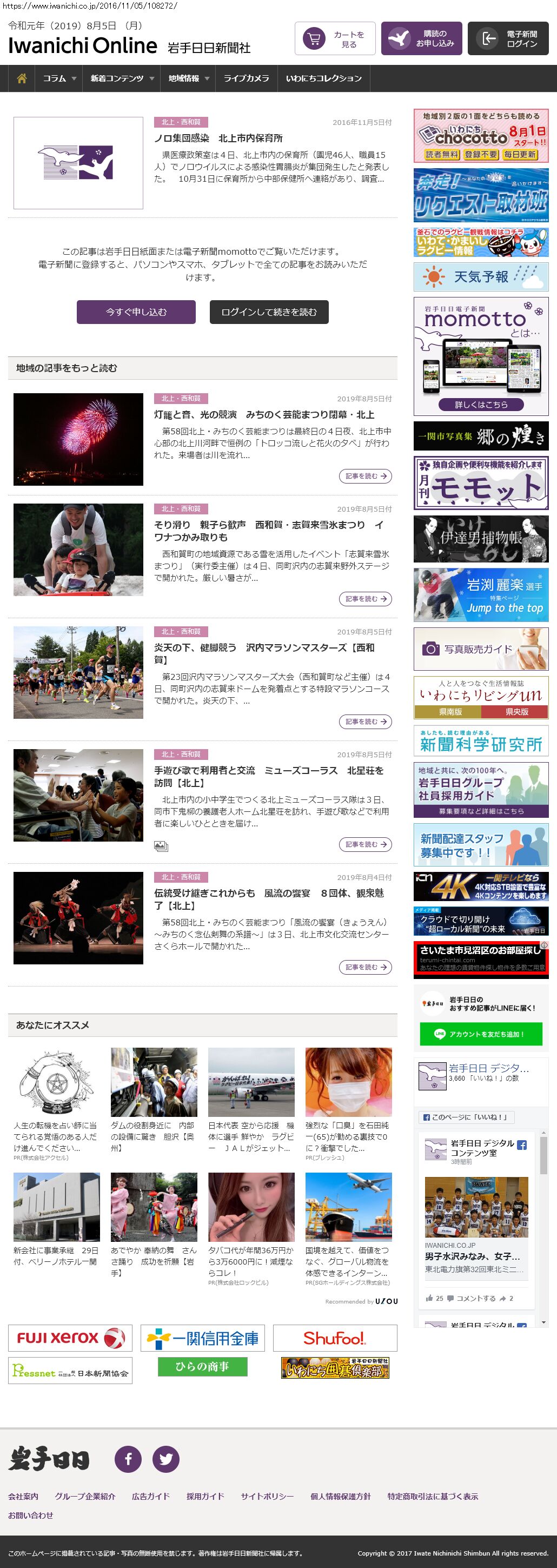Viewport: 557px width, 1568px height.
Task: Open ライブカメラ from the navigation bar
Action: point(246,78)
